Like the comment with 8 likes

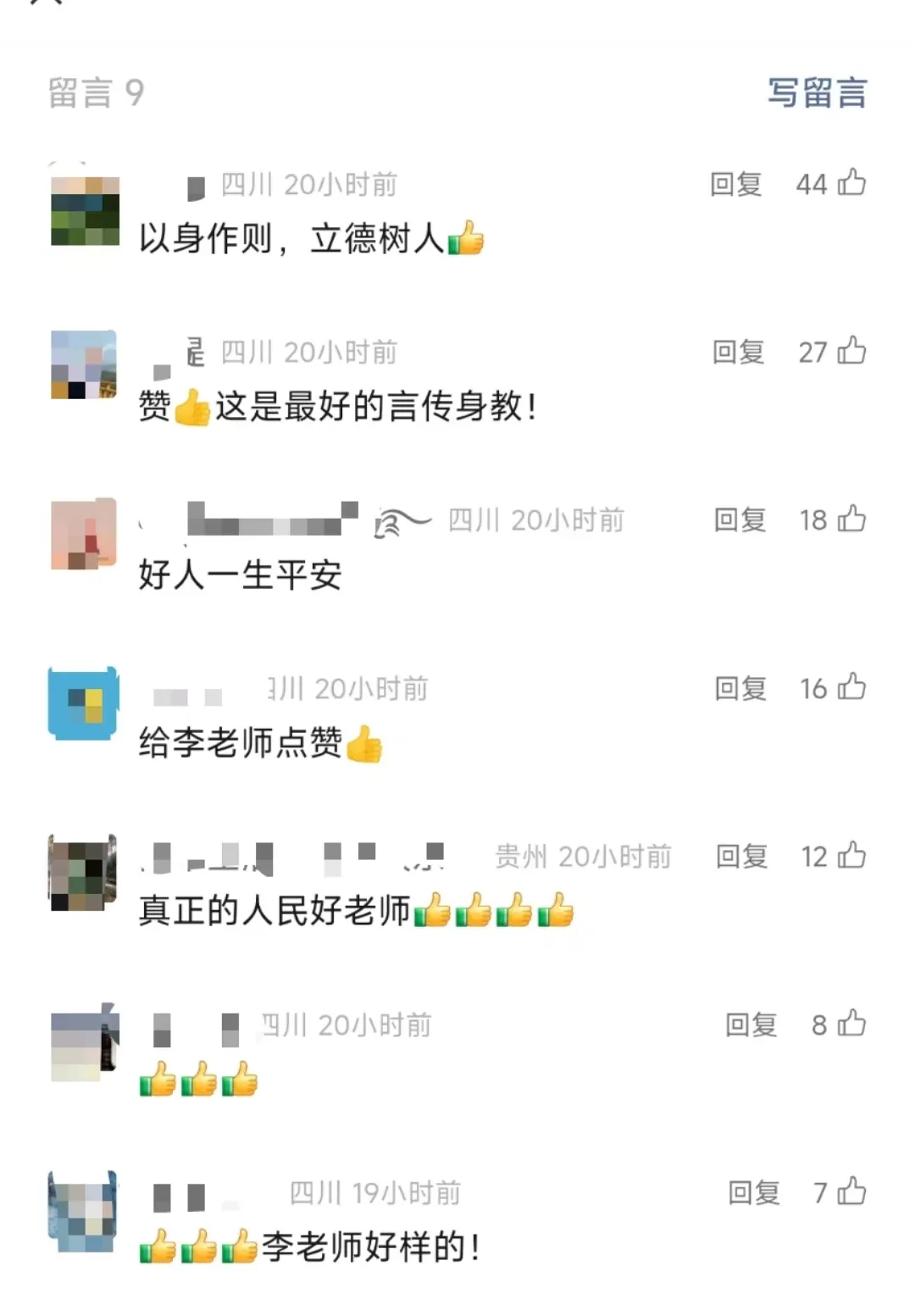(x=851, y=1024)
